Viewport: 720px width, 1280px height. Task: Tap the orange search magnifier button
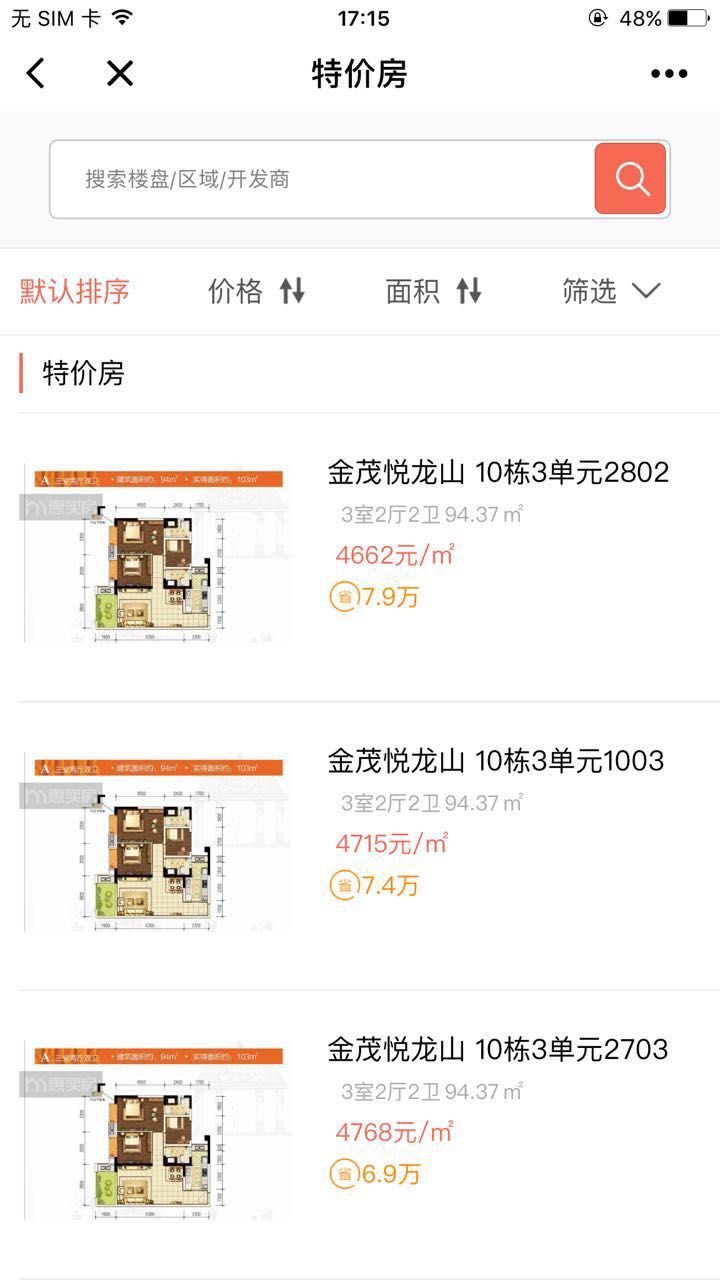click(x=630, y=179)
